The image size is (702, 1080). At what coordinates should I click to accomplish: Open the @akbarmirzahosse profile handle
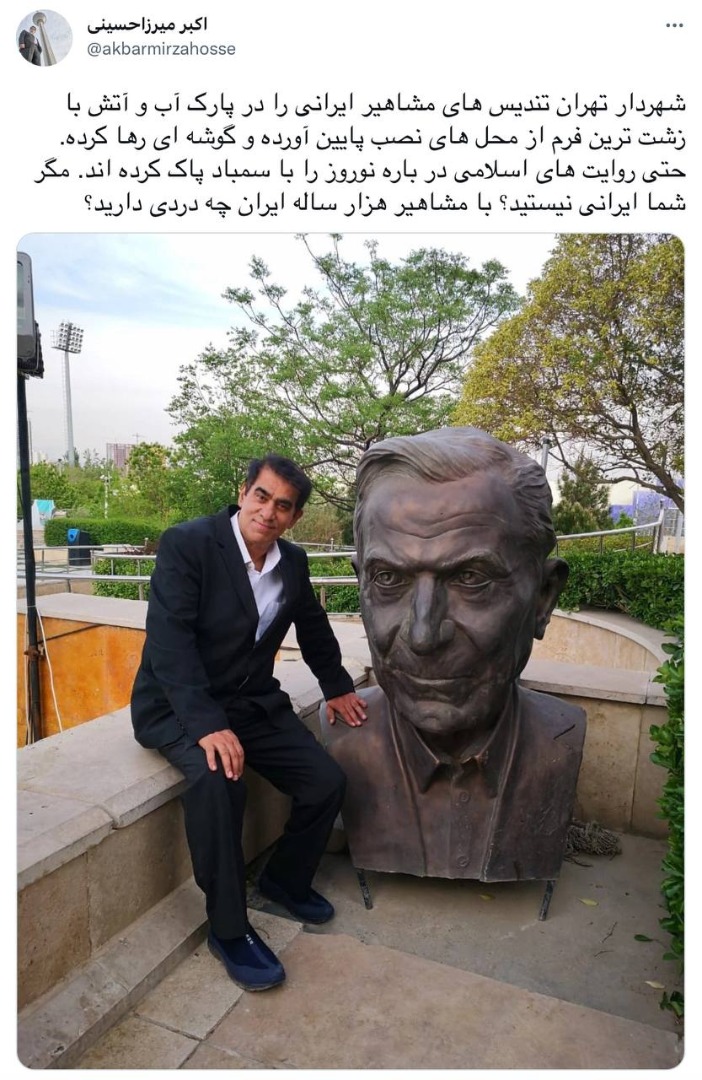point(161,48)
